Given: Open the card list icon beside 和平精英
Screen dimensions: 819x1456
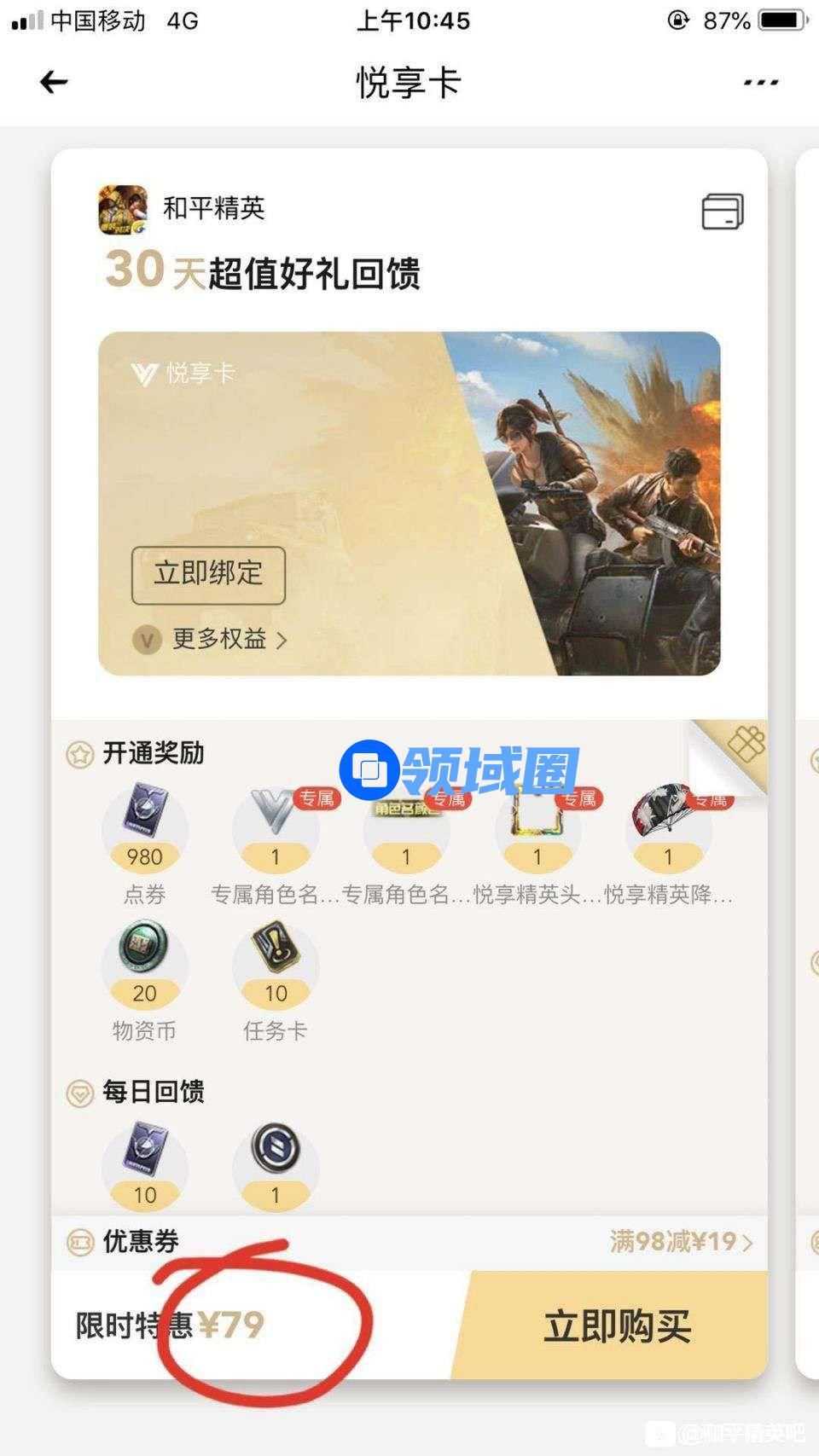Looking at the screenshot, I should coord(722,212).
